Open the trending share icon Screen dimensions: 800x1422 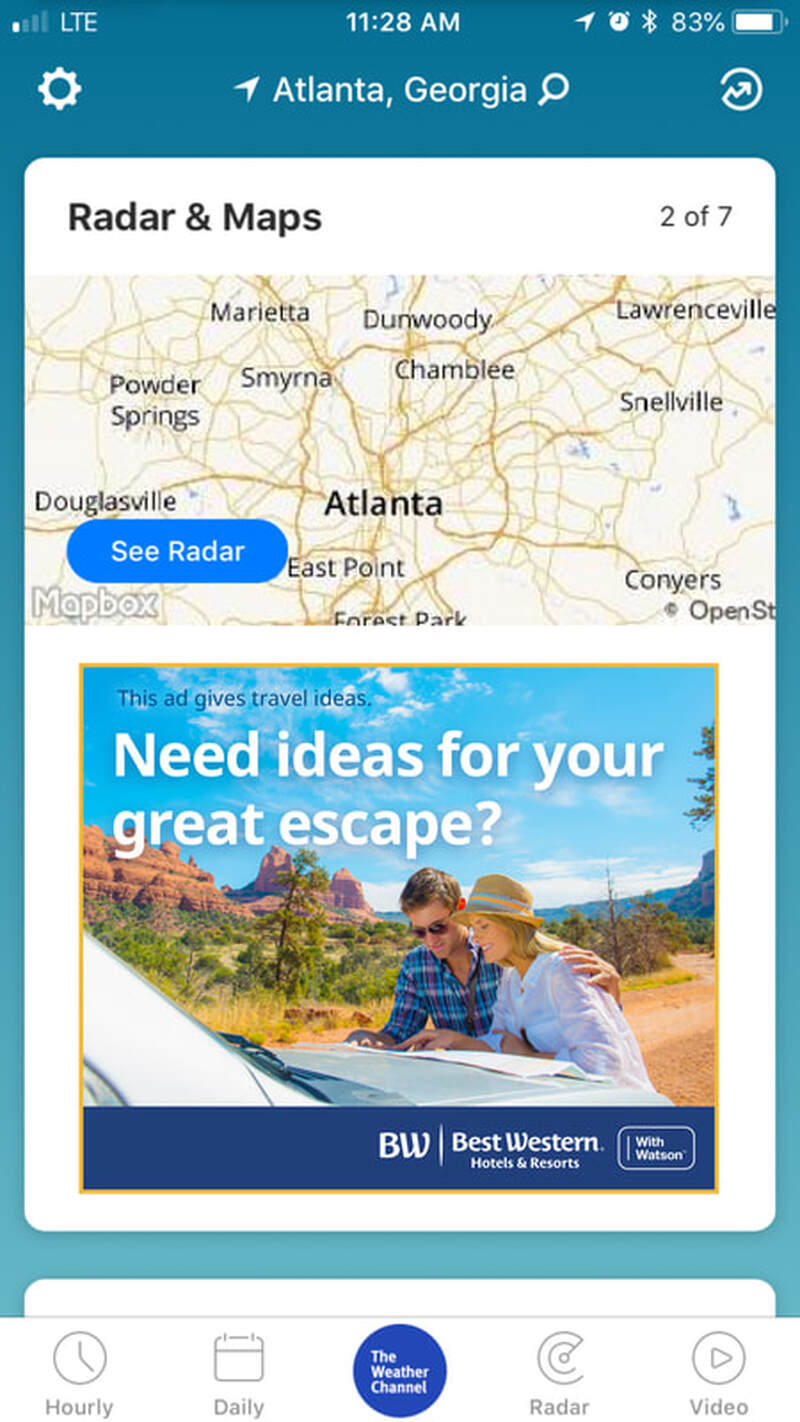tap(741, 91)
